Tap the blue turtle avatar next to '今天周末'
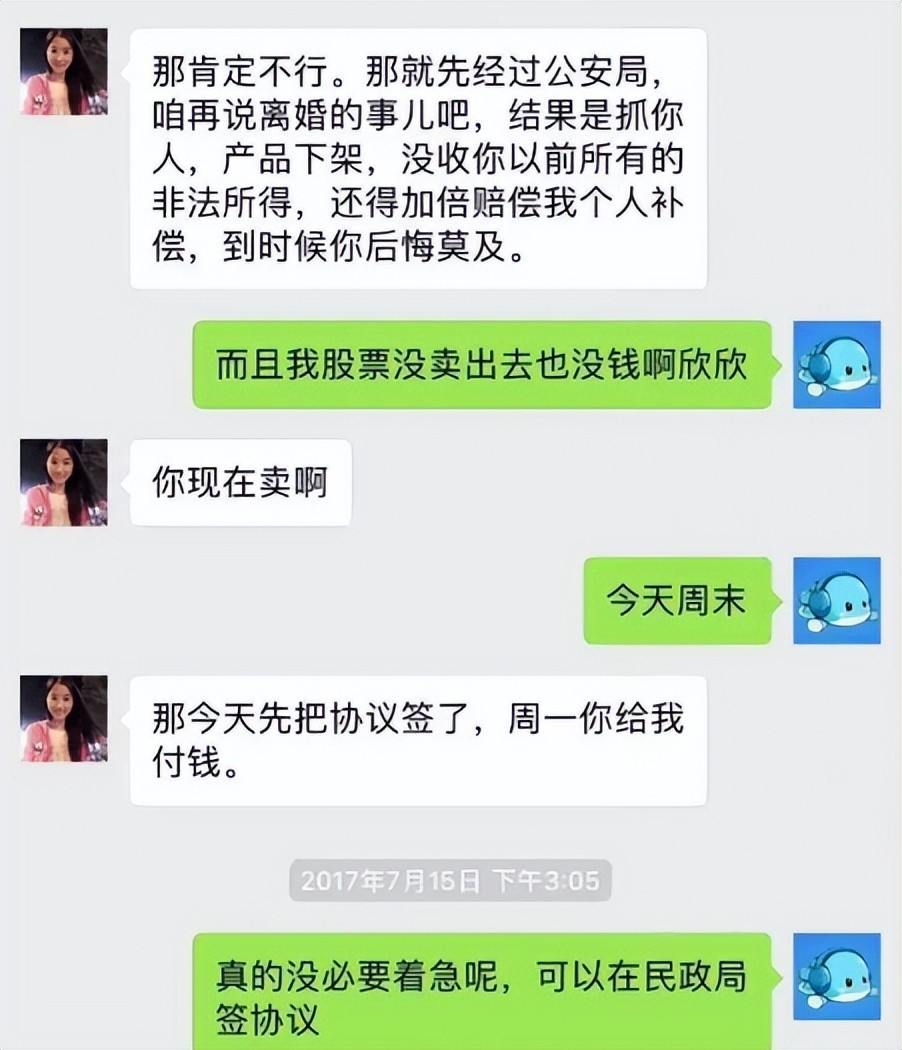 pos(836,600)
